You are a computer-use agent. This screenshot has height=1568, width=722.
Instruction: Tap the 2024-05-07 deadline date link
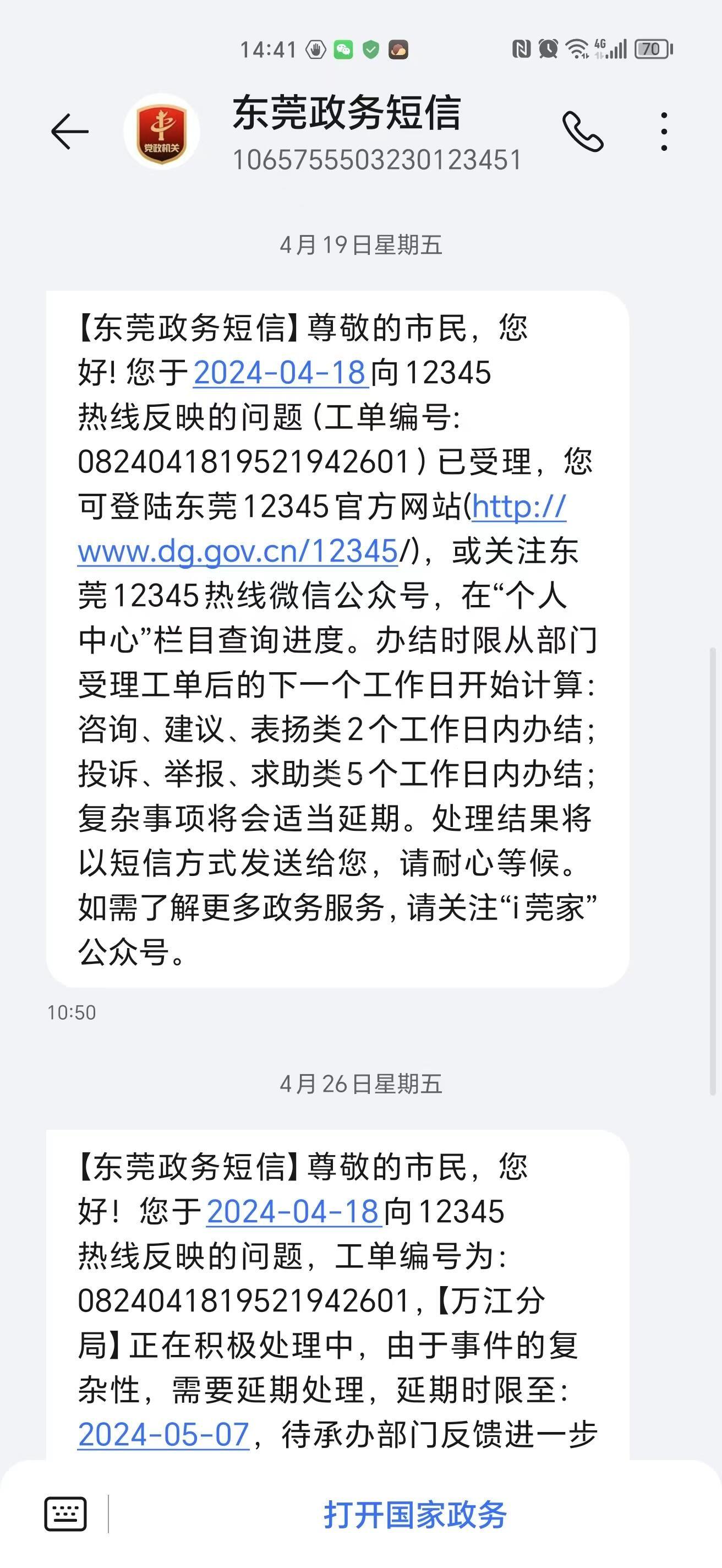pyautogui.click(x=163, y=1434)
